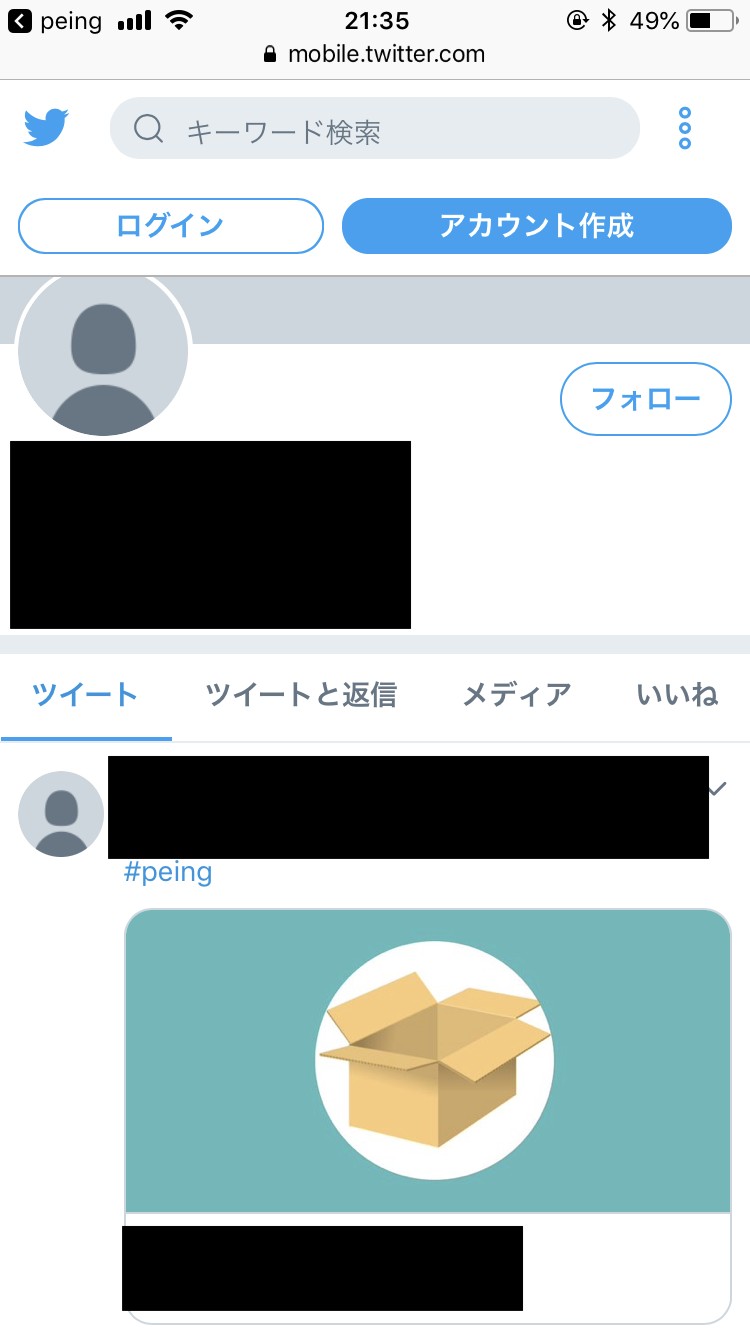Open the cardboard box link card
Viewport: 750px width, 1334px height.
[x=428, y=1060]
